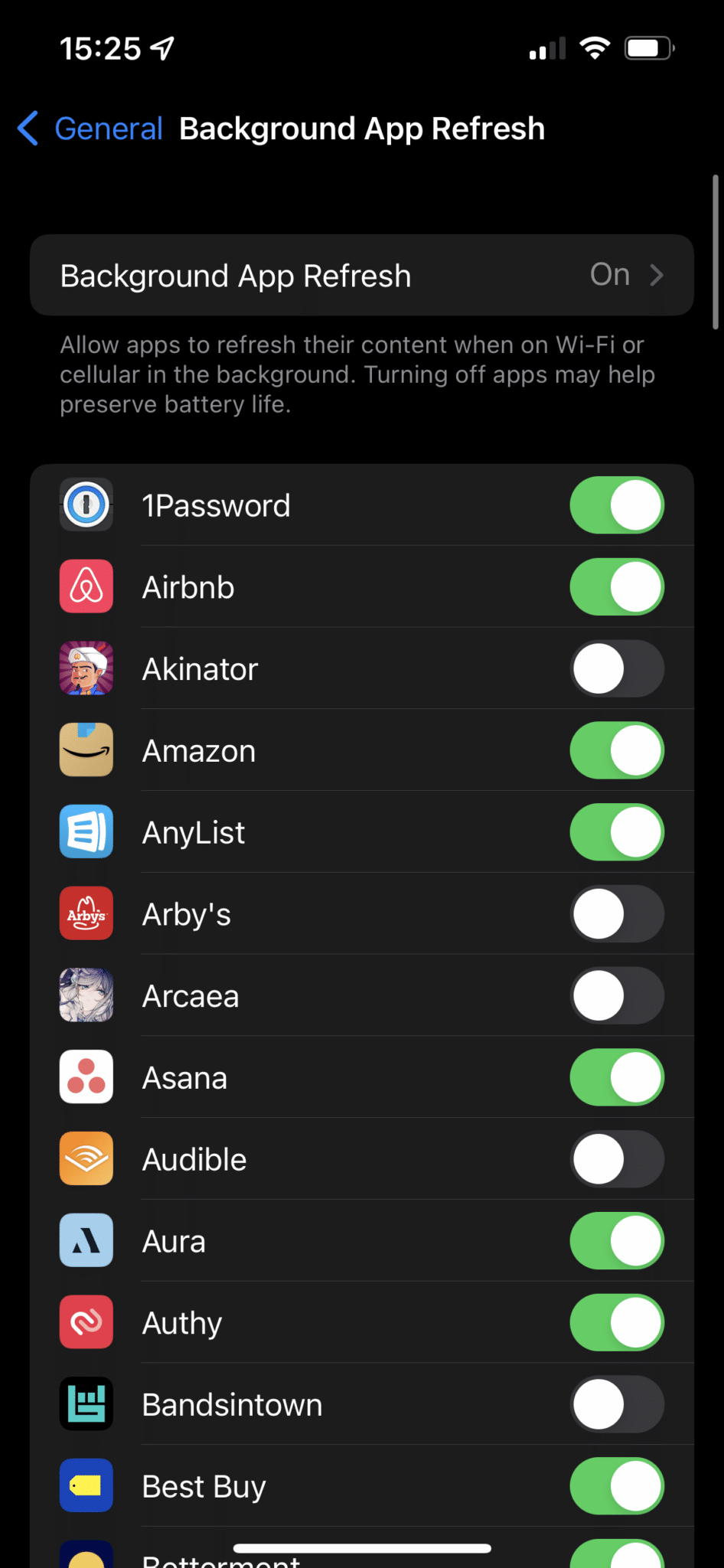Tap the home indicator bar at bottom
724x1568 pixels.
[x=362, y=1547]
